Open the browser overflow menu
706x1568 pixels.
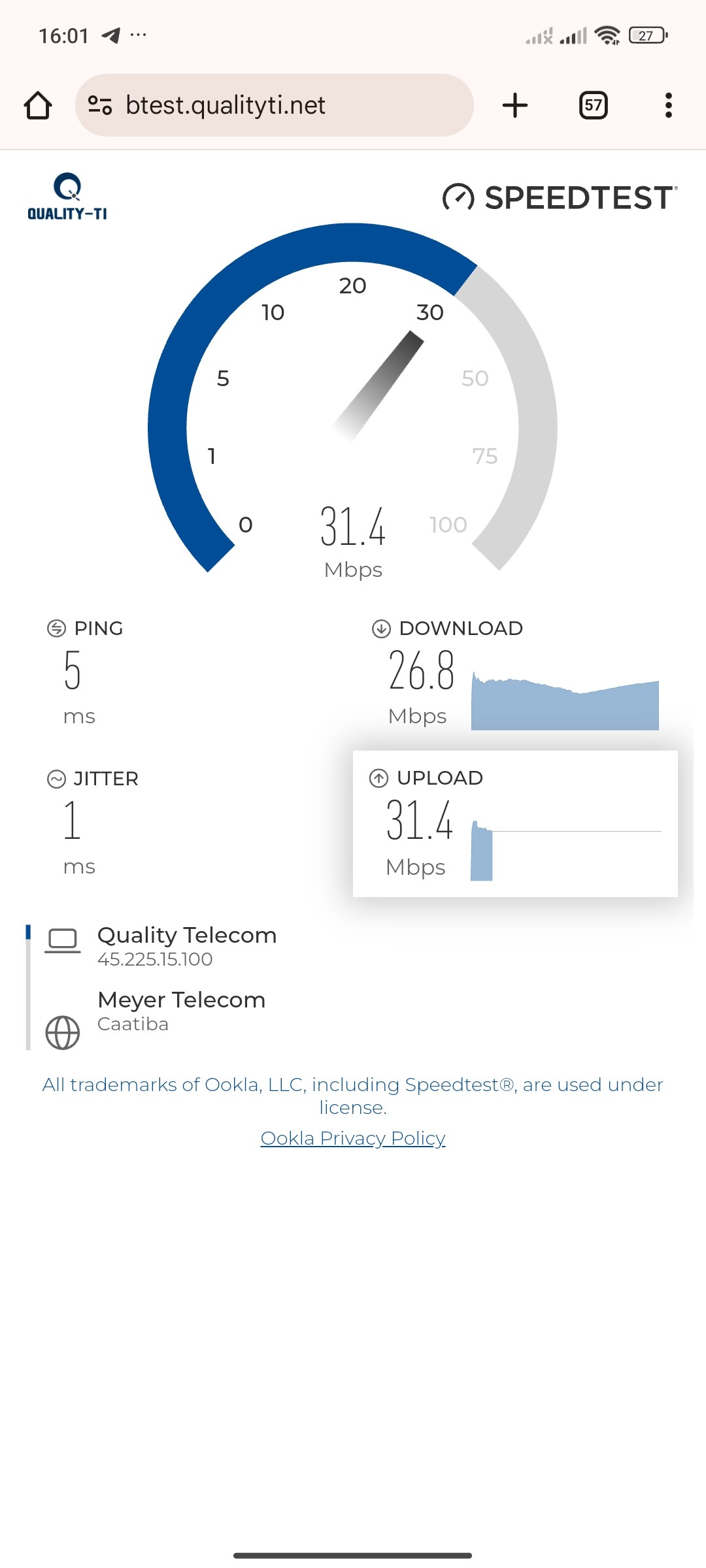click(x=668, y=105)
